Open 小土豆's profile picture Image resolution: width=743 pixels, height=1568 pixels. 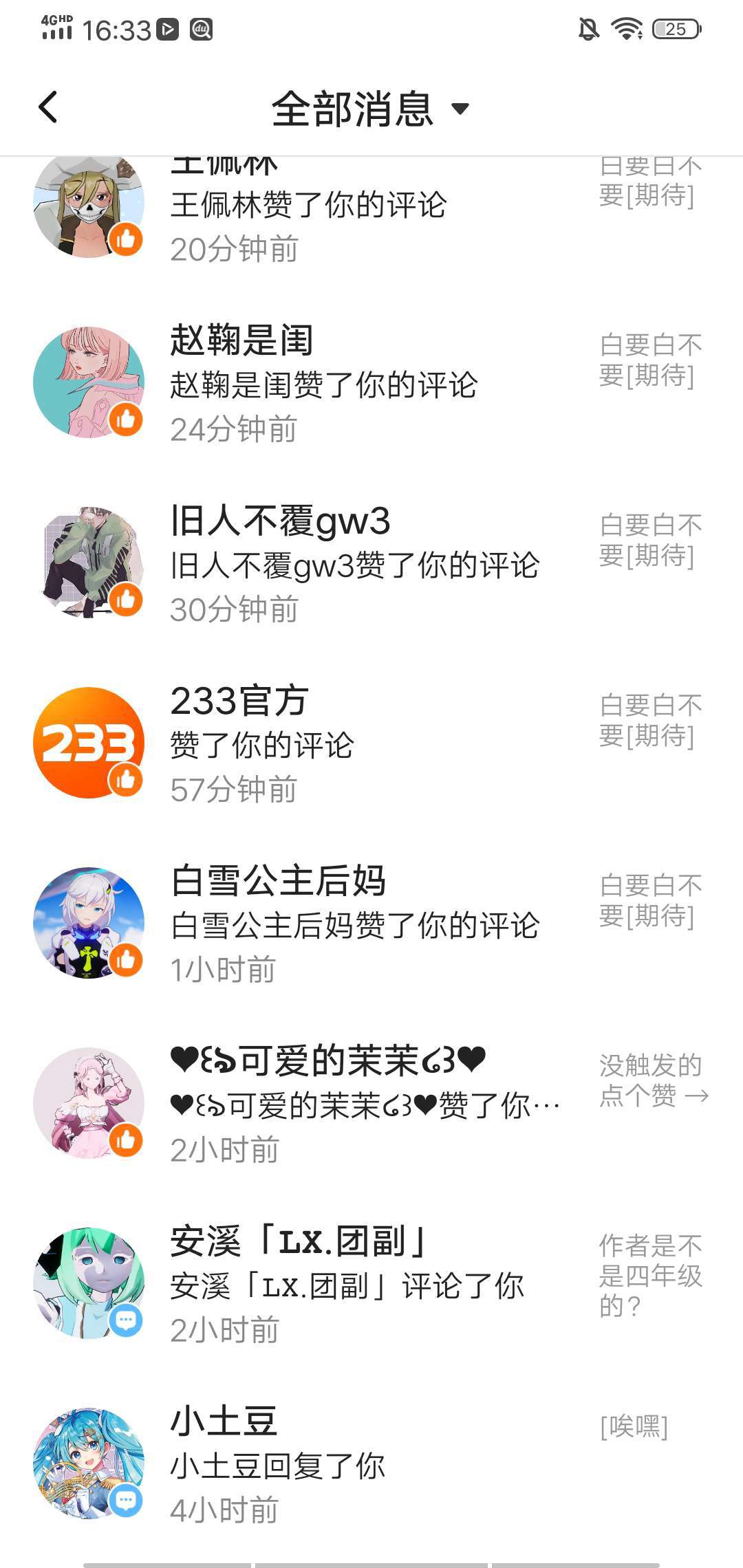(89, 1463)
